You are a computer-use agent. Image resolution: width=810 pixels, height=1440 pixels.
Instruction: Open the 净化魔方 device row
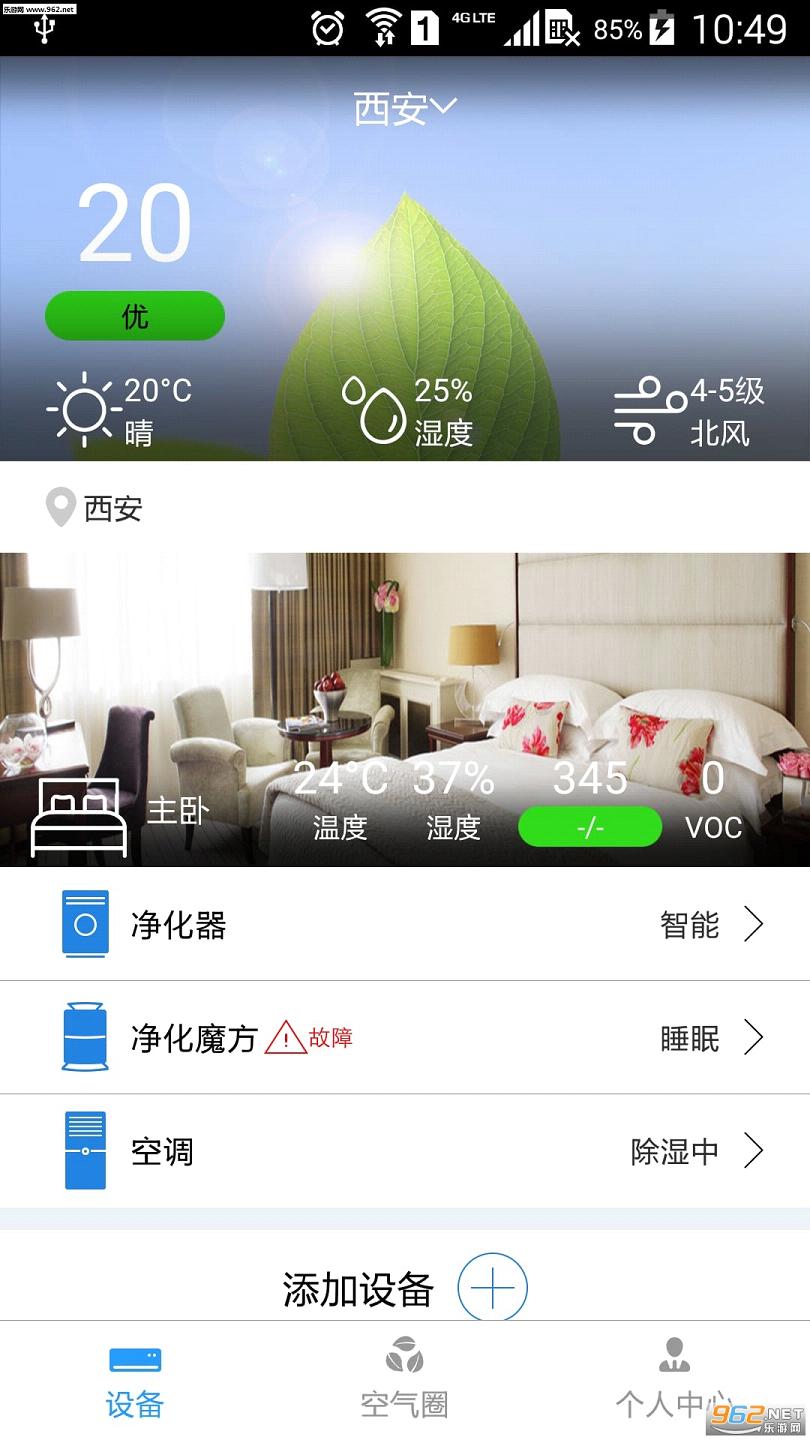(405, 1038)
